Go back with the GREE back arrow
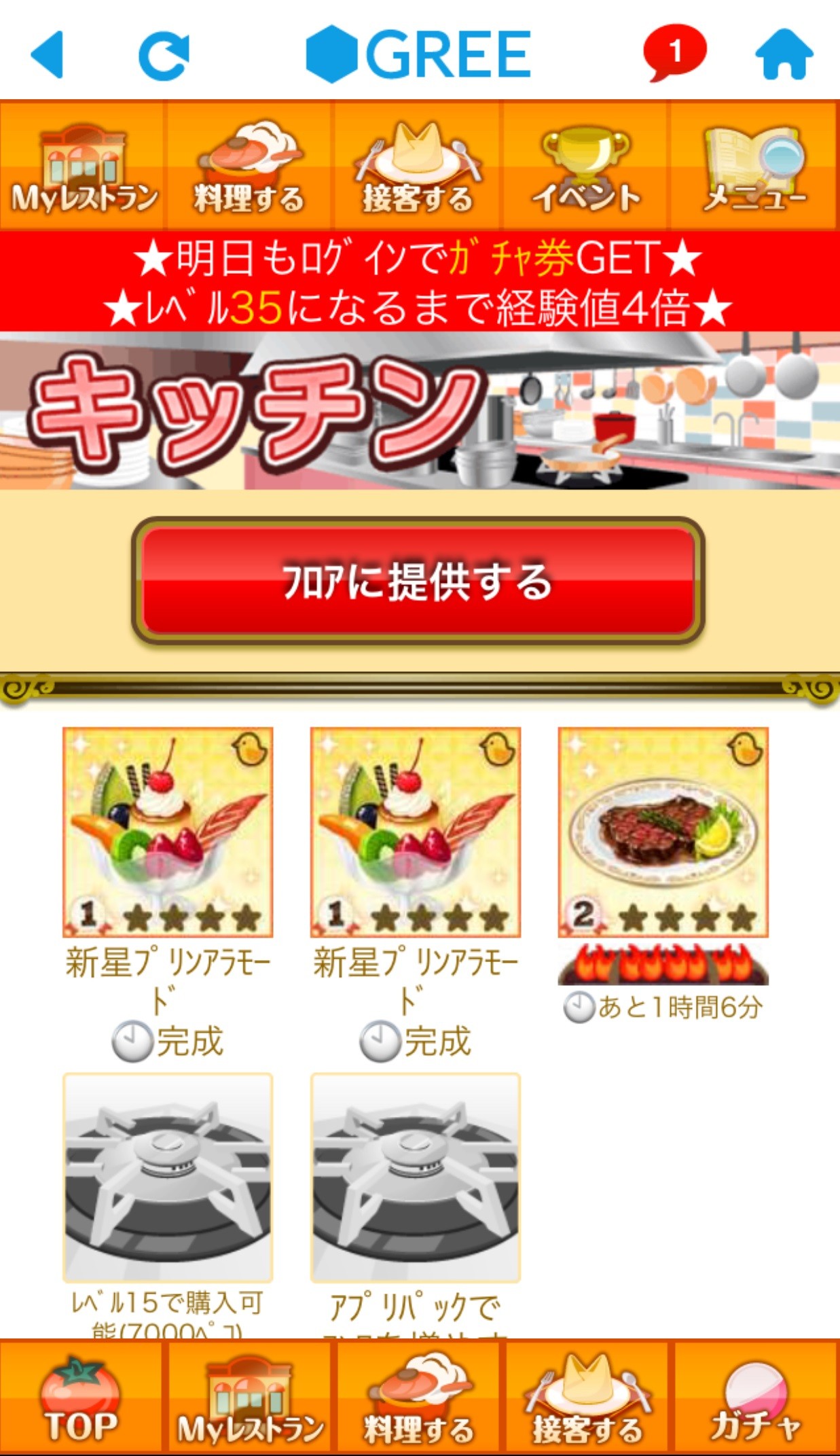840x1456 pixels. [x=48, y=54]
